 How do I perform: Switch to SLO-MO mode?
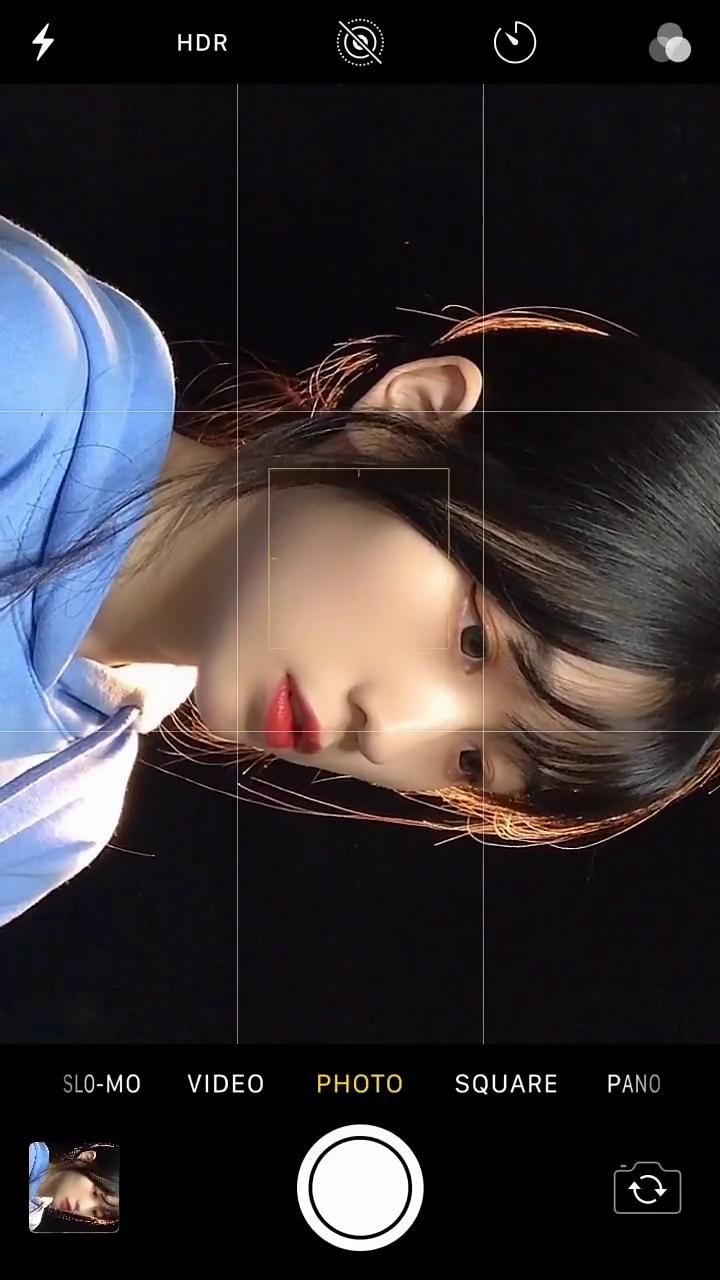click(102, 1084)
